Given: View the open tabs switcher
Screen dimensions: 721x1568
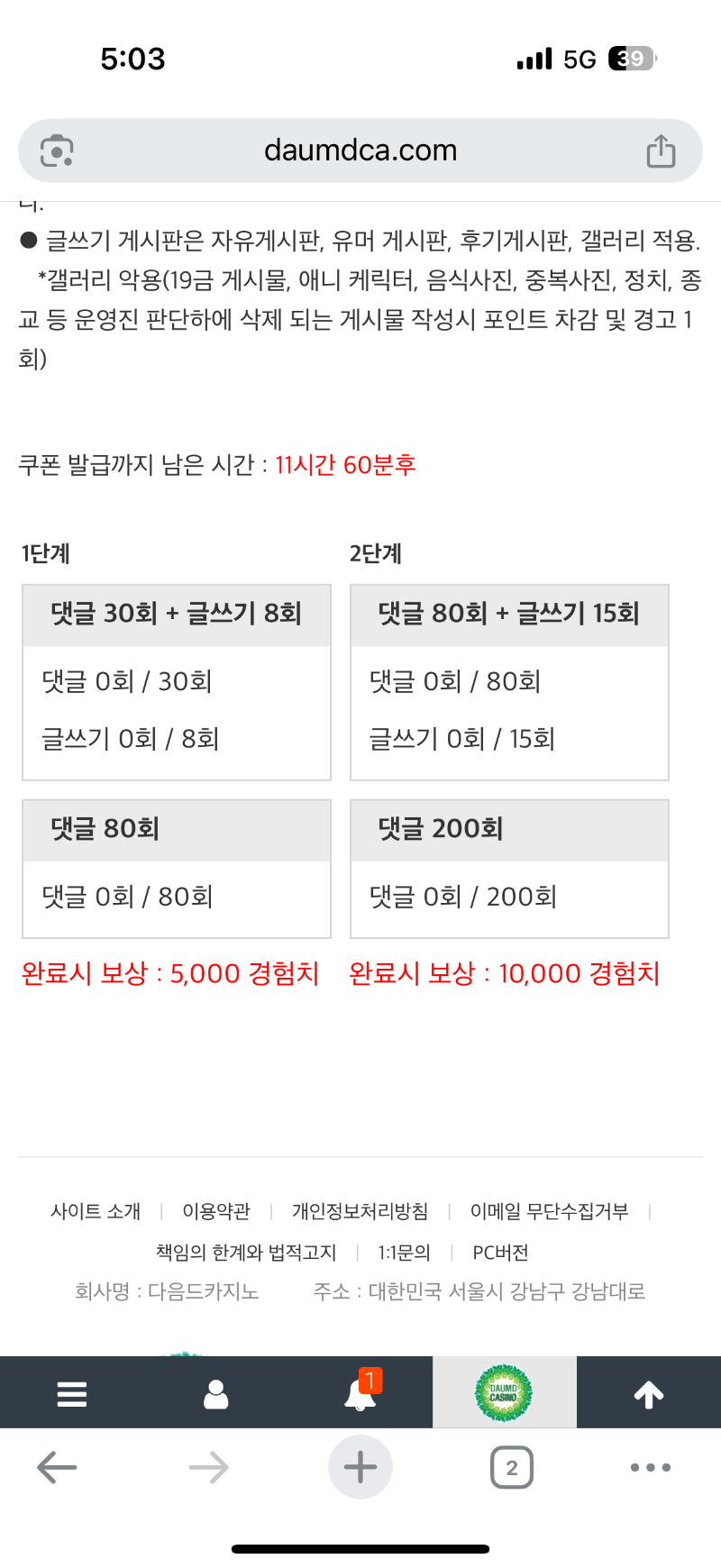Looking at the screenshot, I should pos(511,1467).
